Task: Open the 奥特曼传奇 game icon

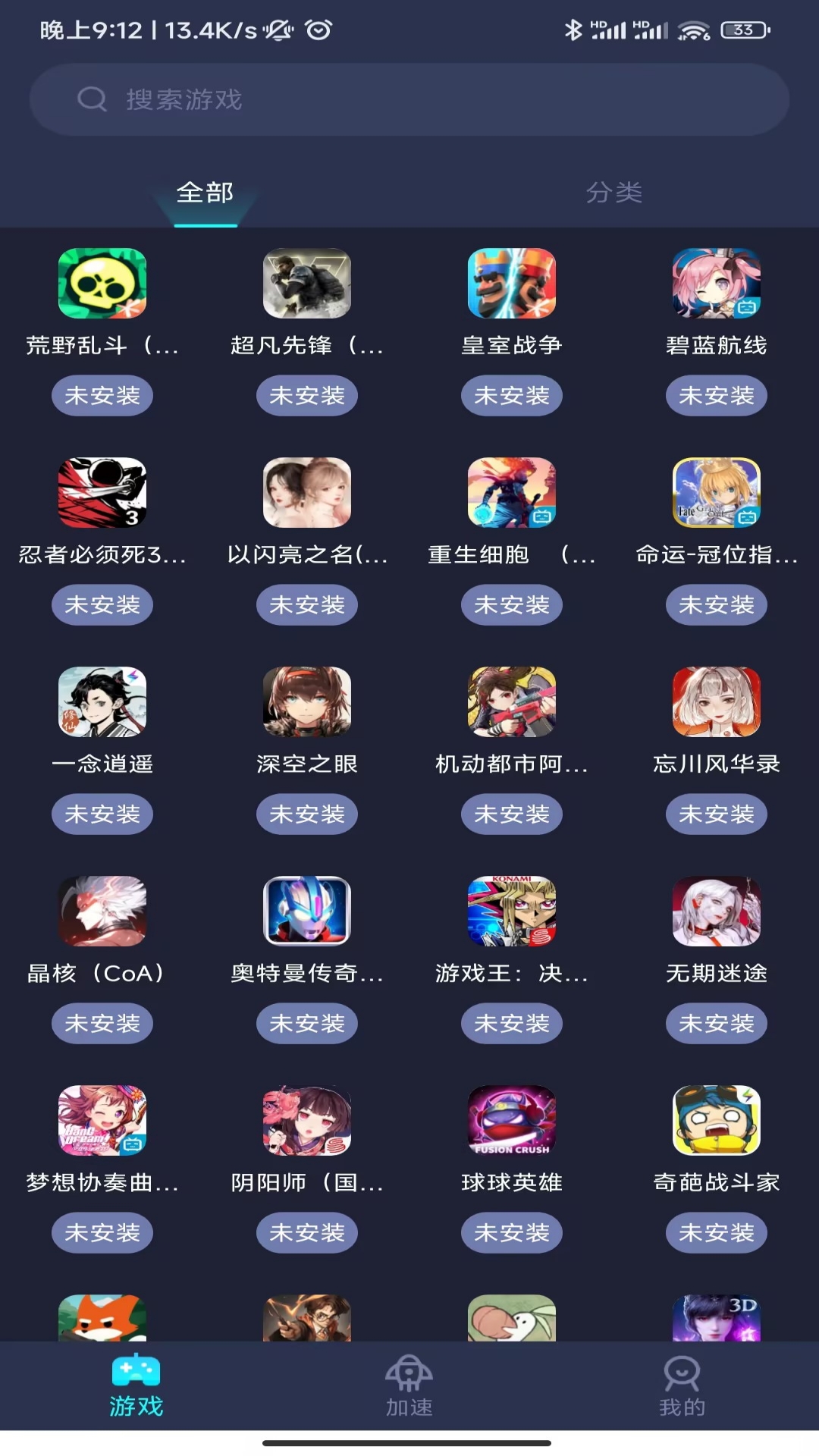Action: (307, 912)
